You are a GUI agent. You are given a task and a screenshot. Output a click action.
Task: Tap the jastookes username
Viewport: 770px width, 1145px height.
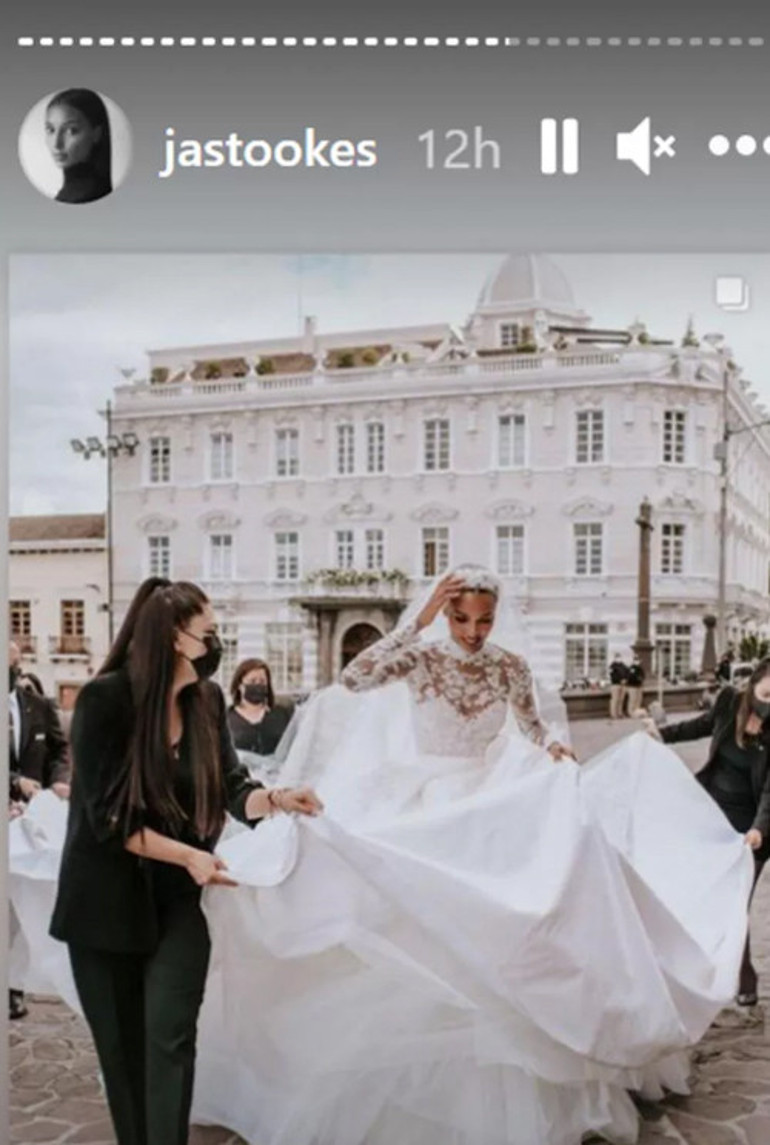tap(268, 150)
